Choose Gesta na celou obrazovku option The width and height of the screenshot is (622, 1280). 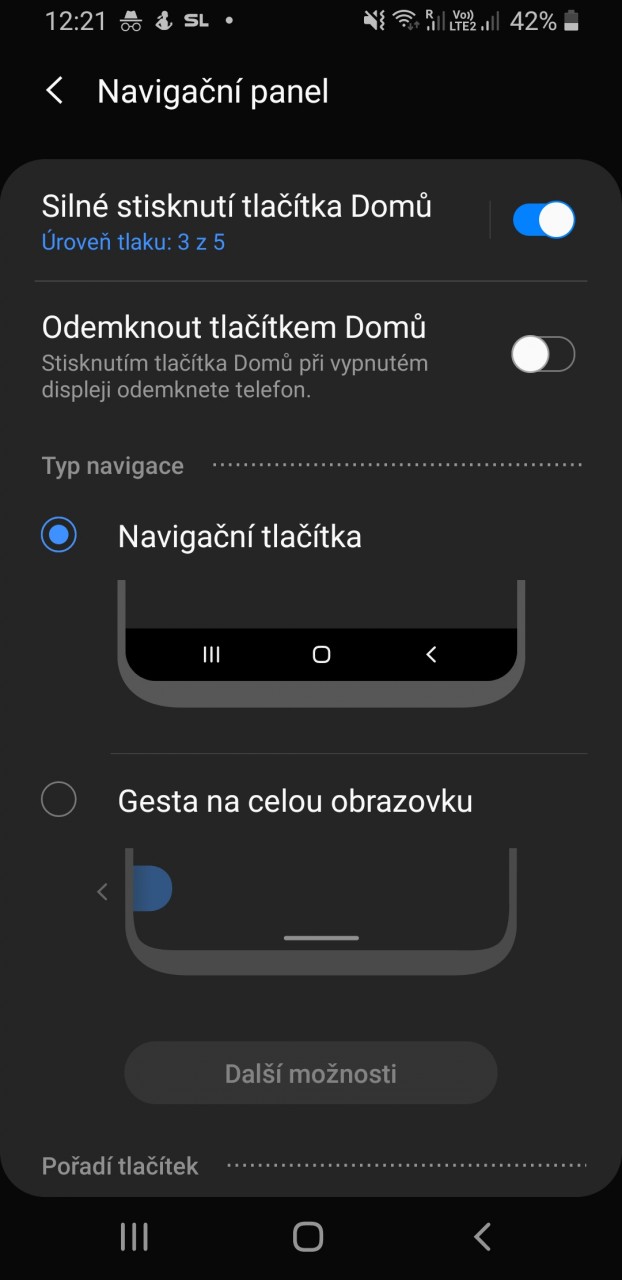59,799
